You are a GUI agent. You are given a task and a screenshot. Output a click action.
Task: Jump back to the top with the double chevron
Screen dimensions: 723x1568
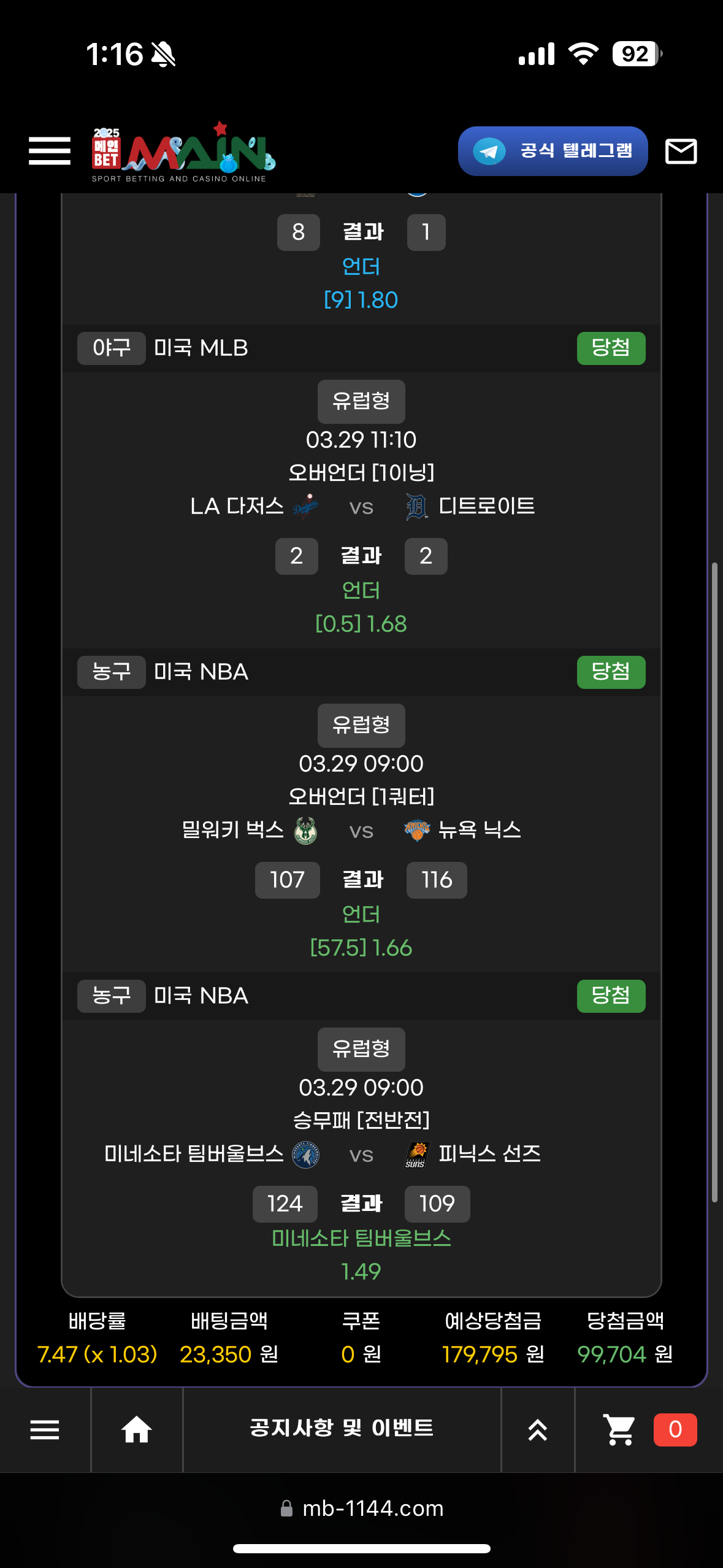point(538,1430)
